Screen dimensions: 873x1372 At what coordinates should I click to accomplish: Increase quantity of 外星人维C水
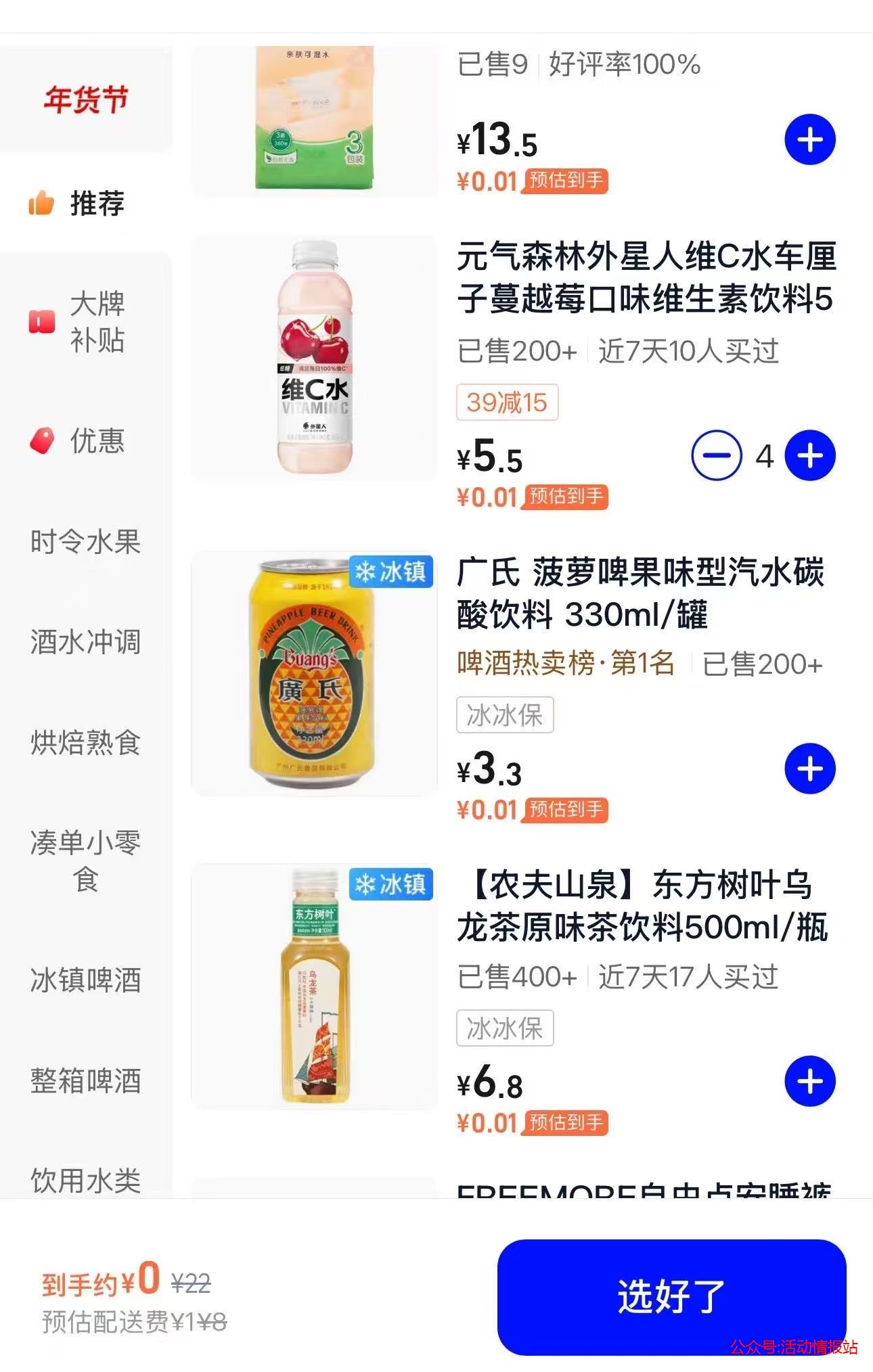810,455
